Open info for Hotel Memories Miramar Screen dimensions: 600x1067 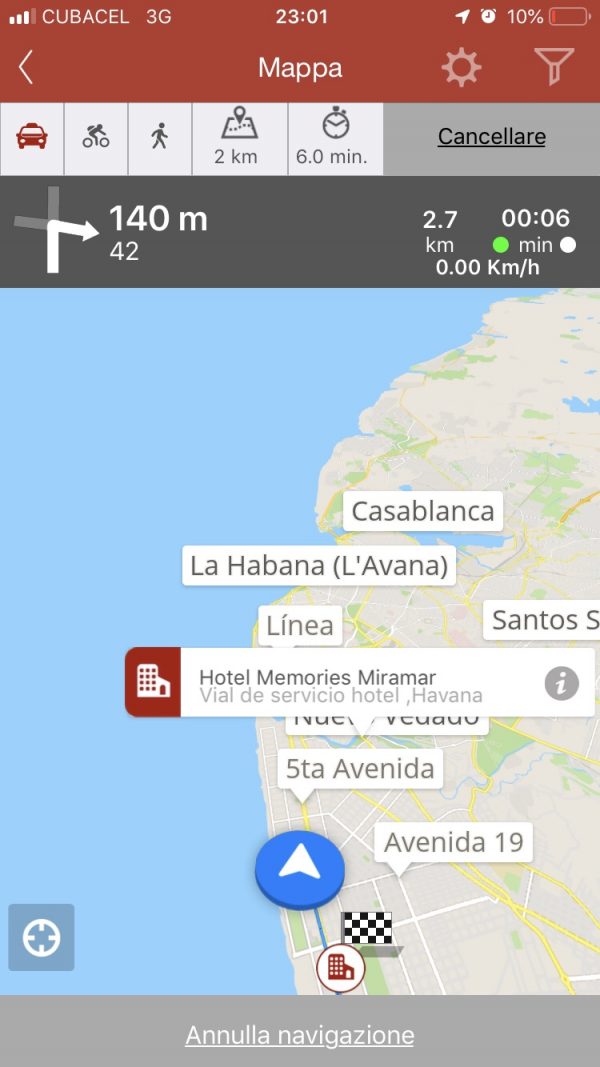pyautogui.click(x=562, y=683)
